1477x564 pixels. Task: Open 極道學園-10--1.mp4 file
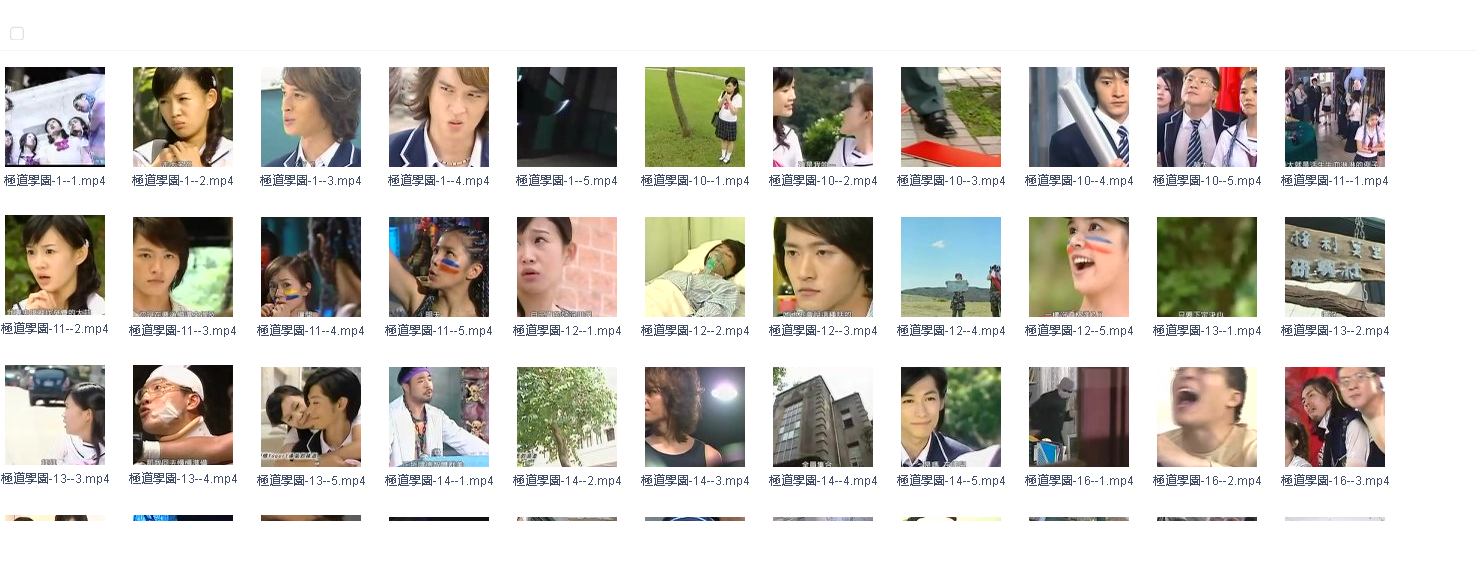pyautogui.click(x=695, y=117)
